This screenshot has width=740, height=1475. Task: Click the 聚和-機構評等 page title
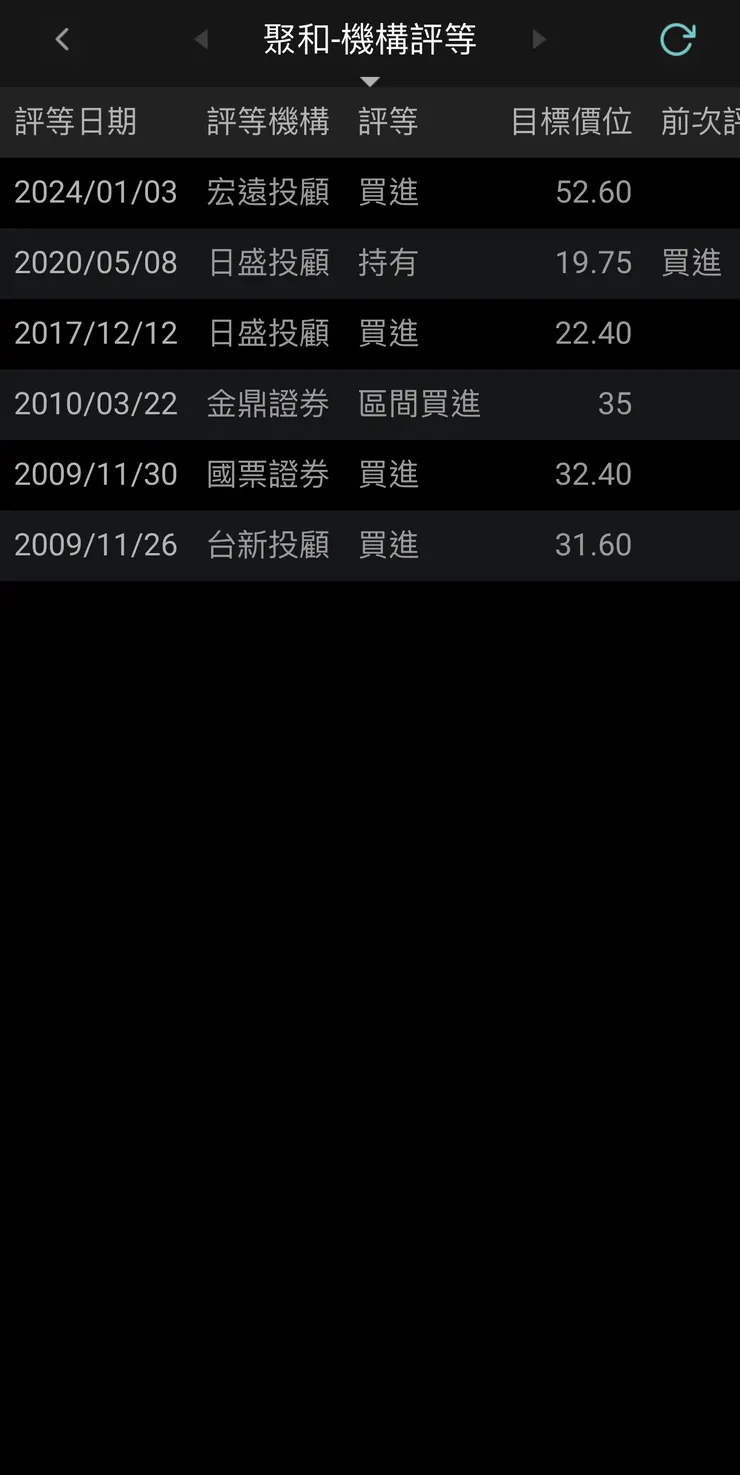click(x=370, y=40)
